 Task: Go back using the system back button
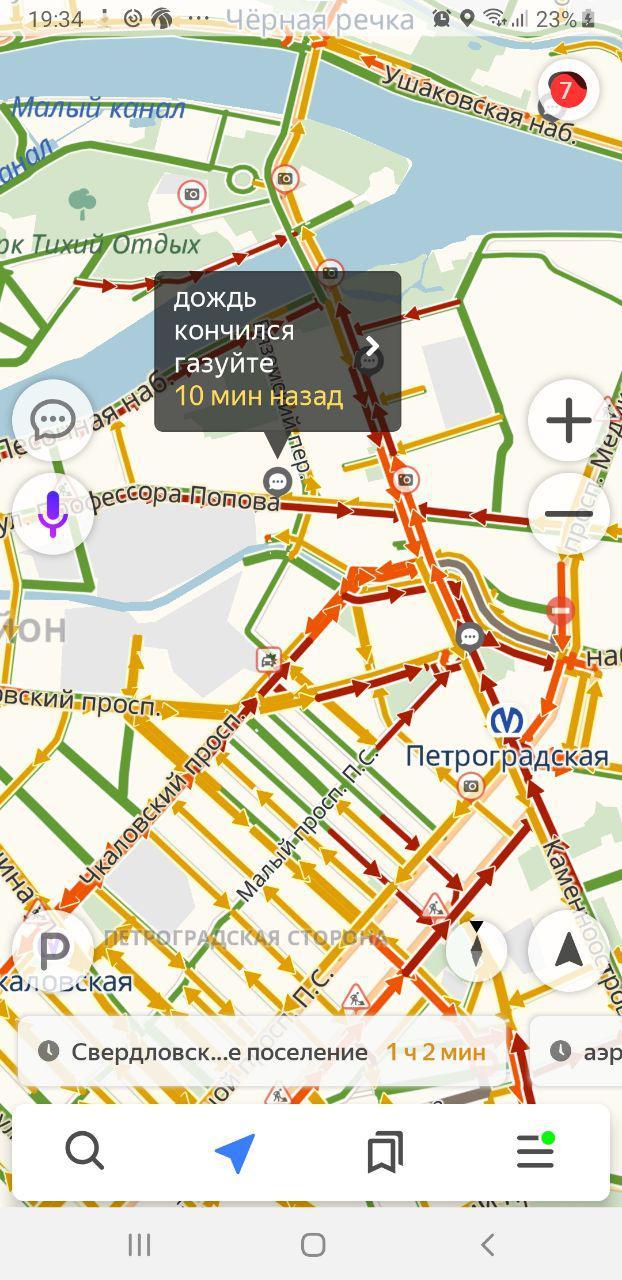pyautogui.click(x=487, y=1244)
